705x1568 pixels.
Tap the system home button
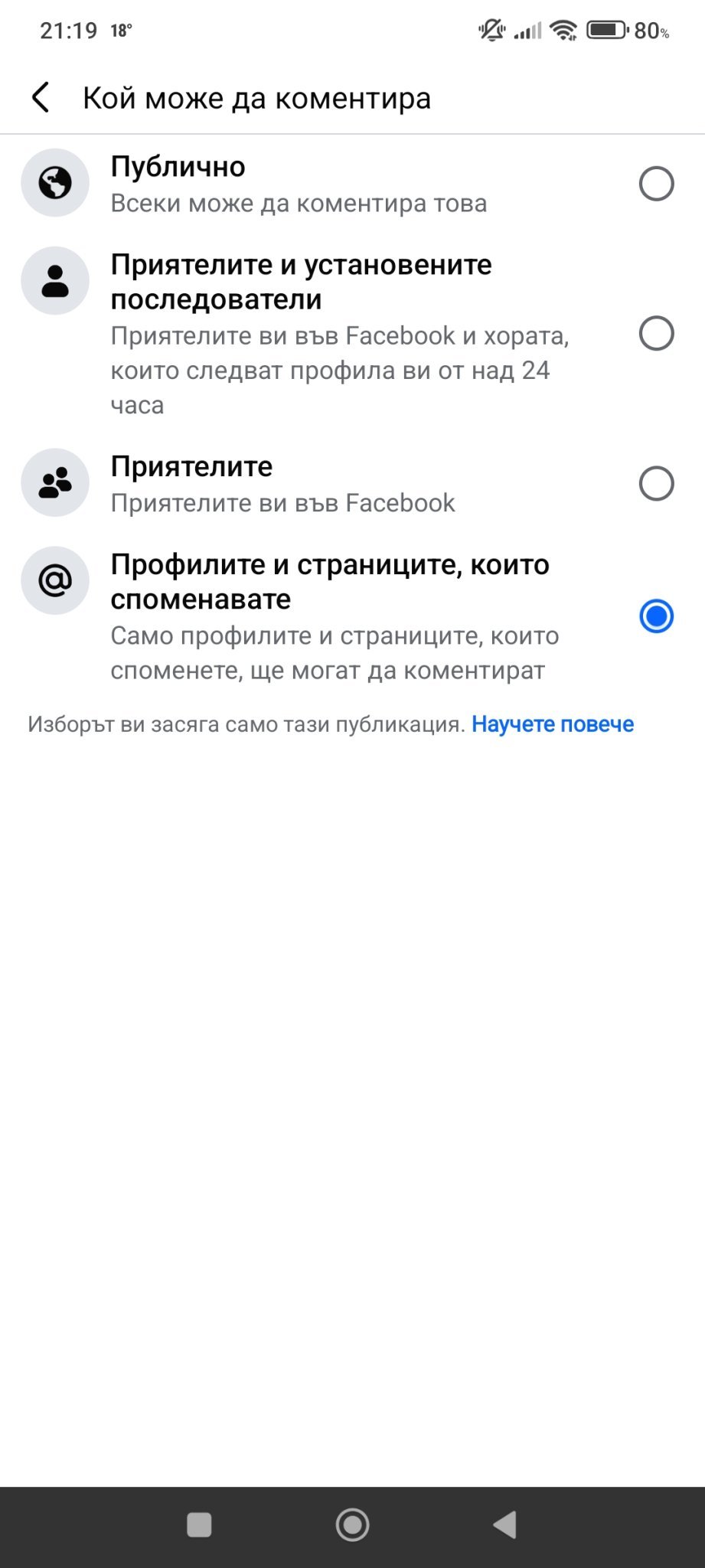[352, 1525]
